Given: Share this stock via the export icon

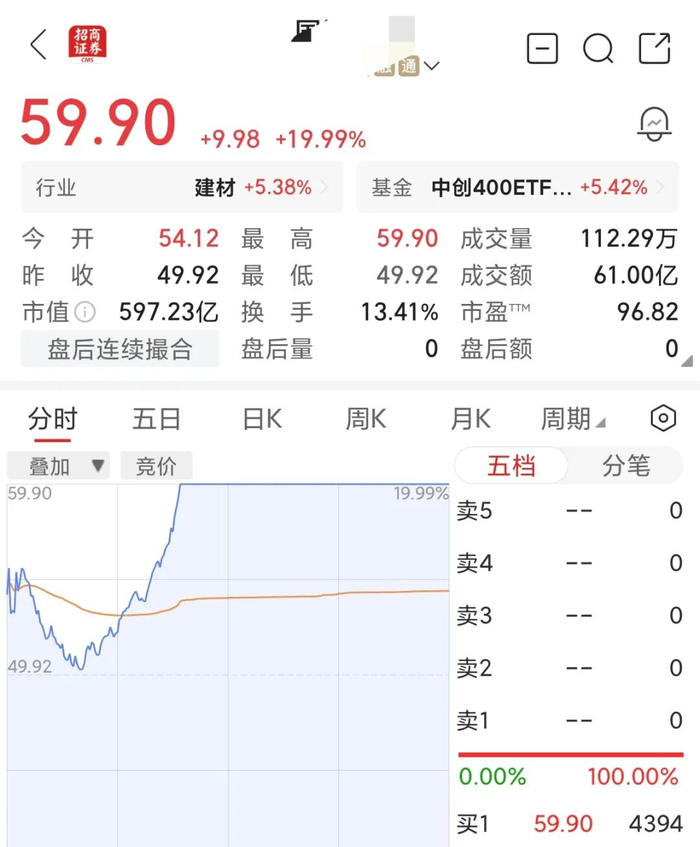Looking at the screenshot, I should pos(655,49).
